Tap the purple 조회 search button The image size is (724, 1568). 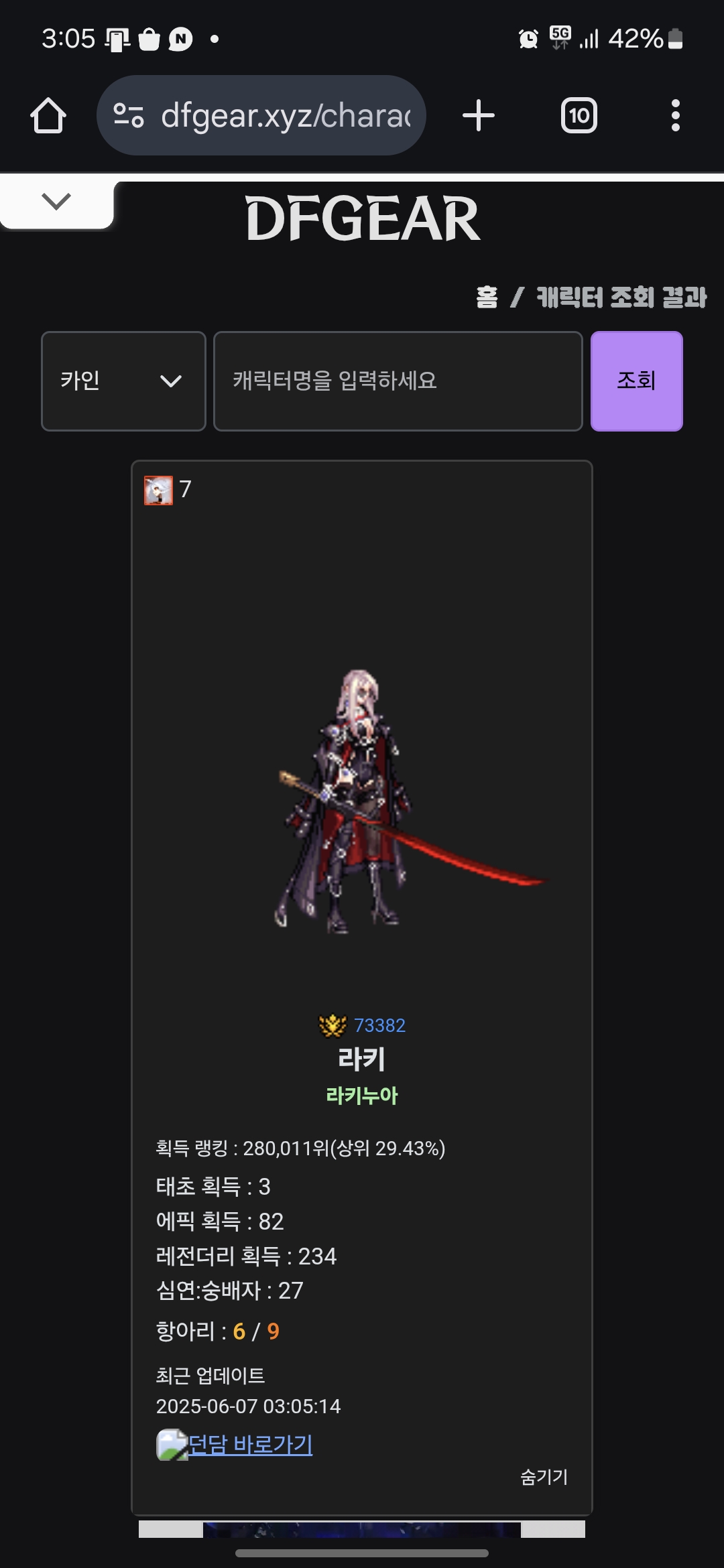[636, 381]
